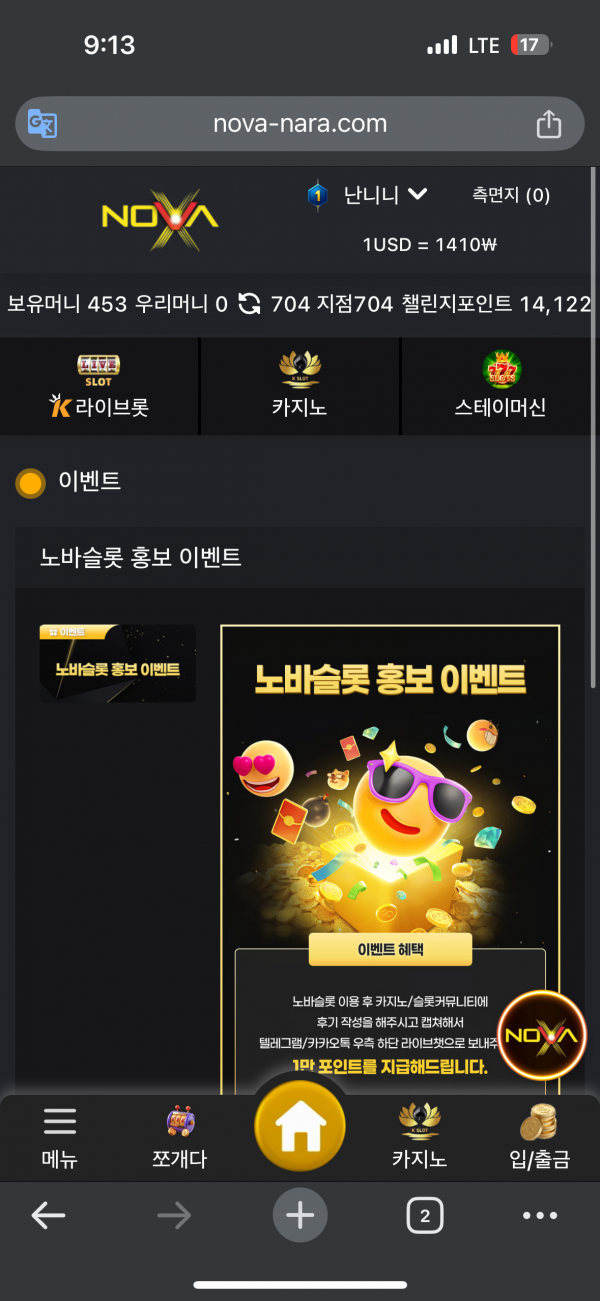The image size is (600, 1301).
Task: Switch to 카지노 in bottom bar
Action: pyautogui.click(x=419, y=1137)
